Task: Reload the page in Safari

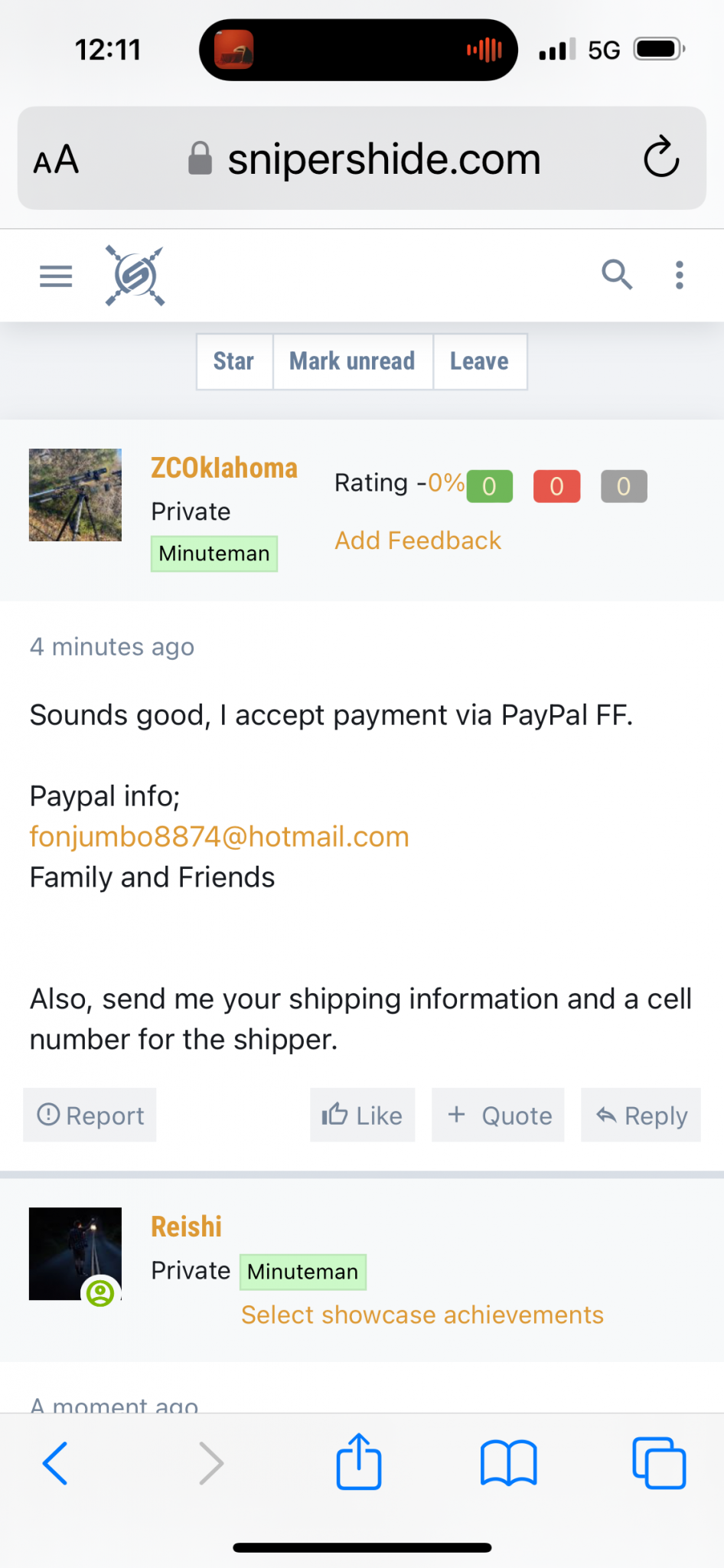Action: click(x=661, y=158)
